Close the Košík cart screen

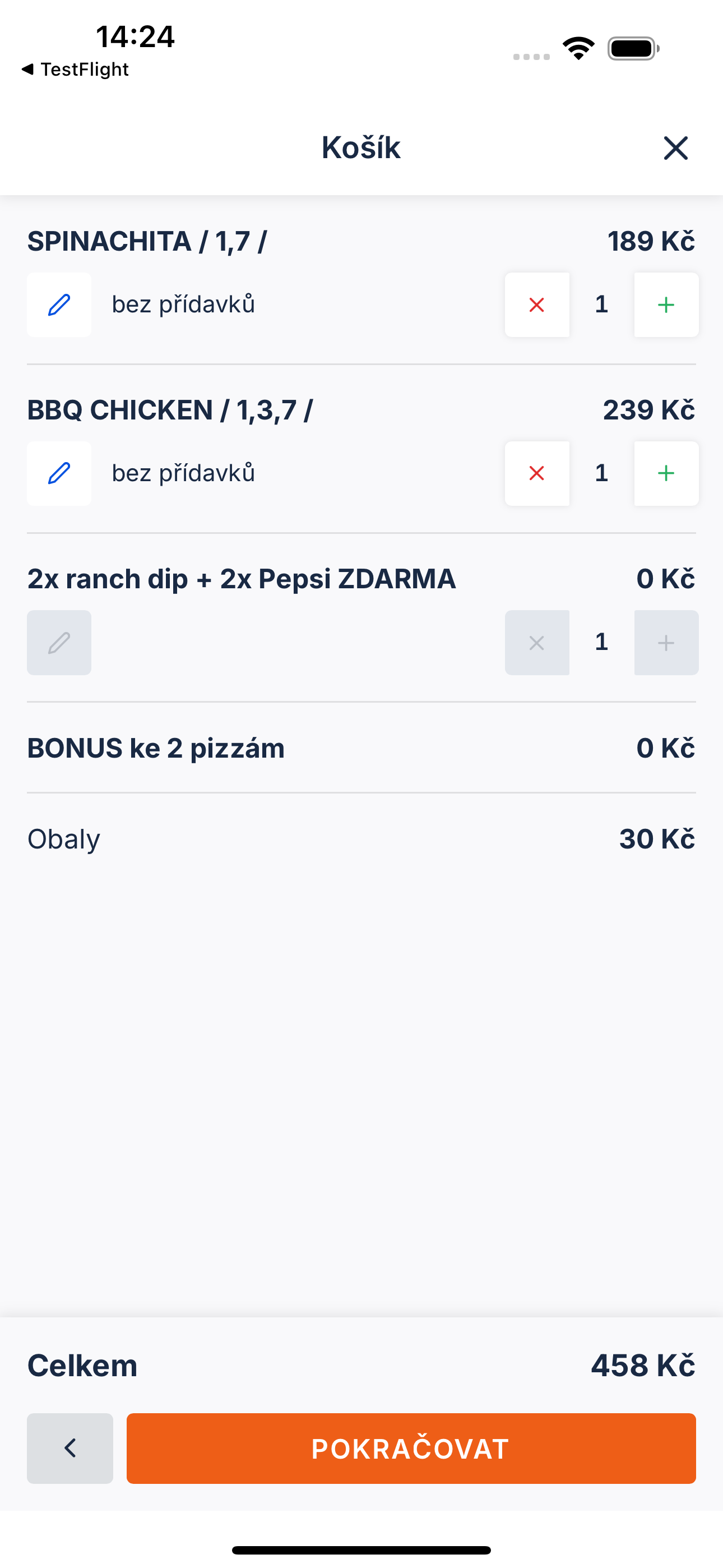point(675,148)
